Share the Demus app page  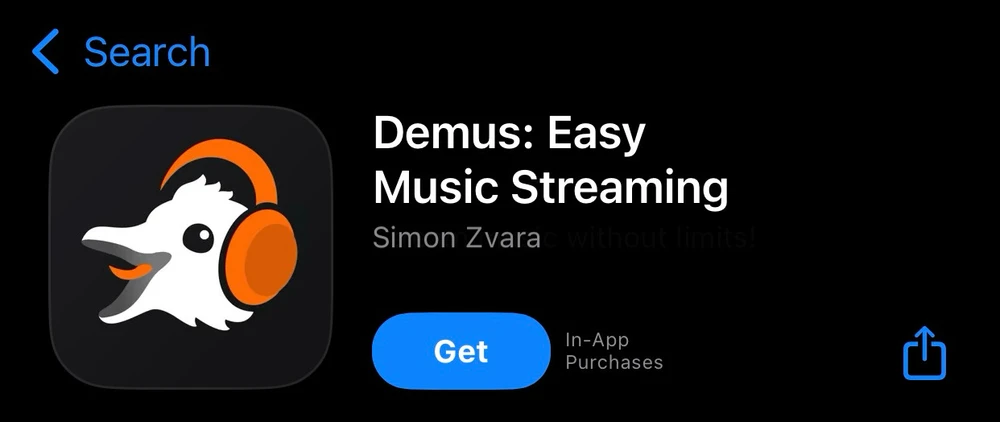(x=924, y=352)
